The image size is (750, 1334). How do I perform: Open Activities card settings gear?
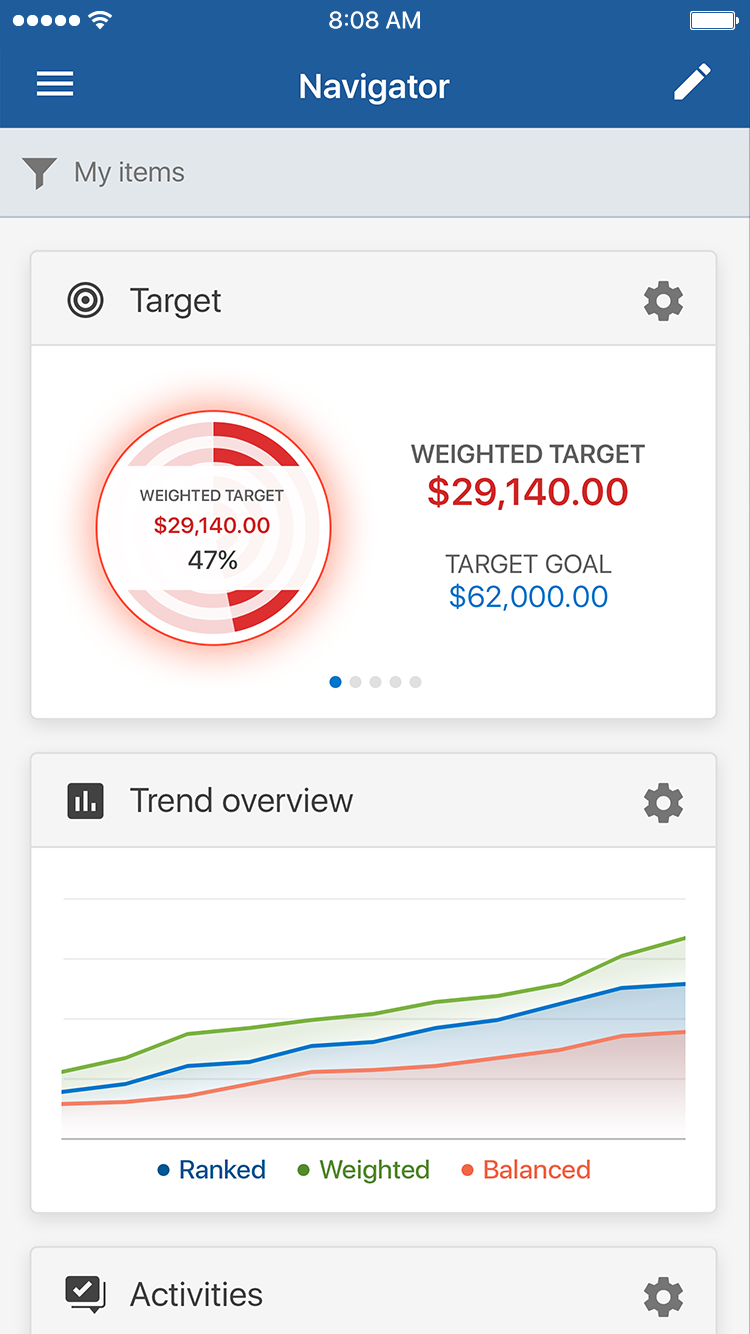tap(663, 1296)
